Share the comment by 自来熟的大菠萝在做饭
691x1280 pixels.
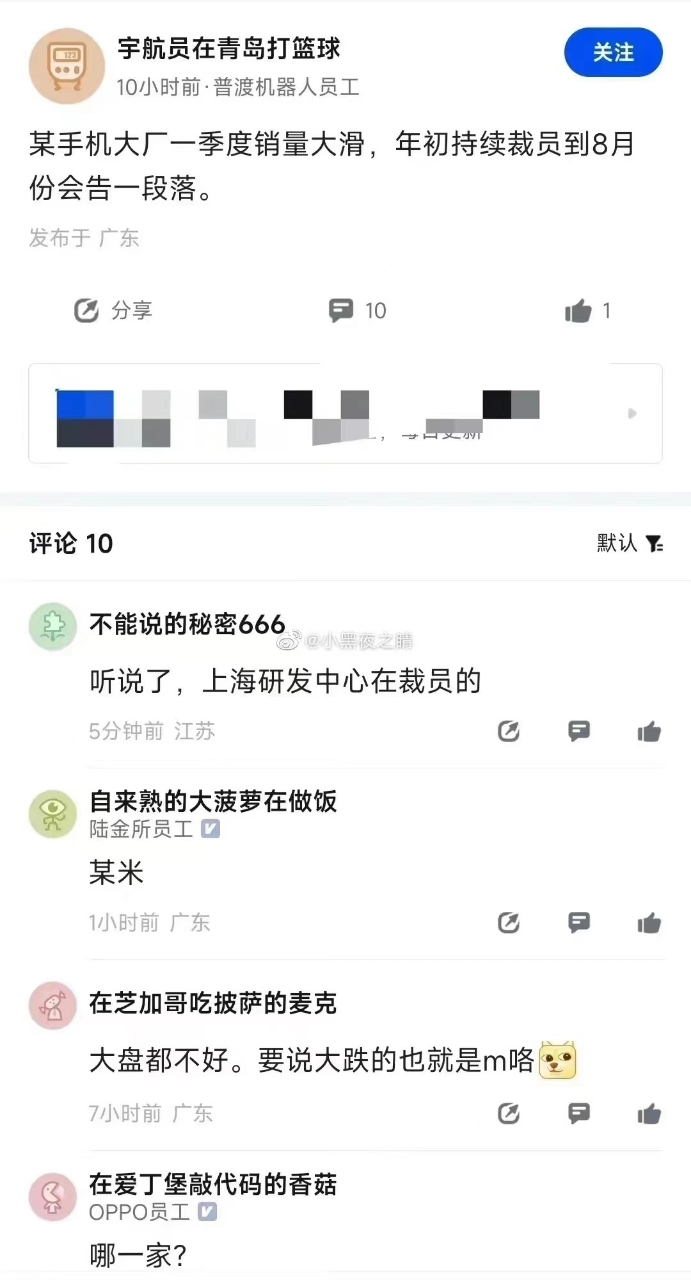(x=509, y=922)
